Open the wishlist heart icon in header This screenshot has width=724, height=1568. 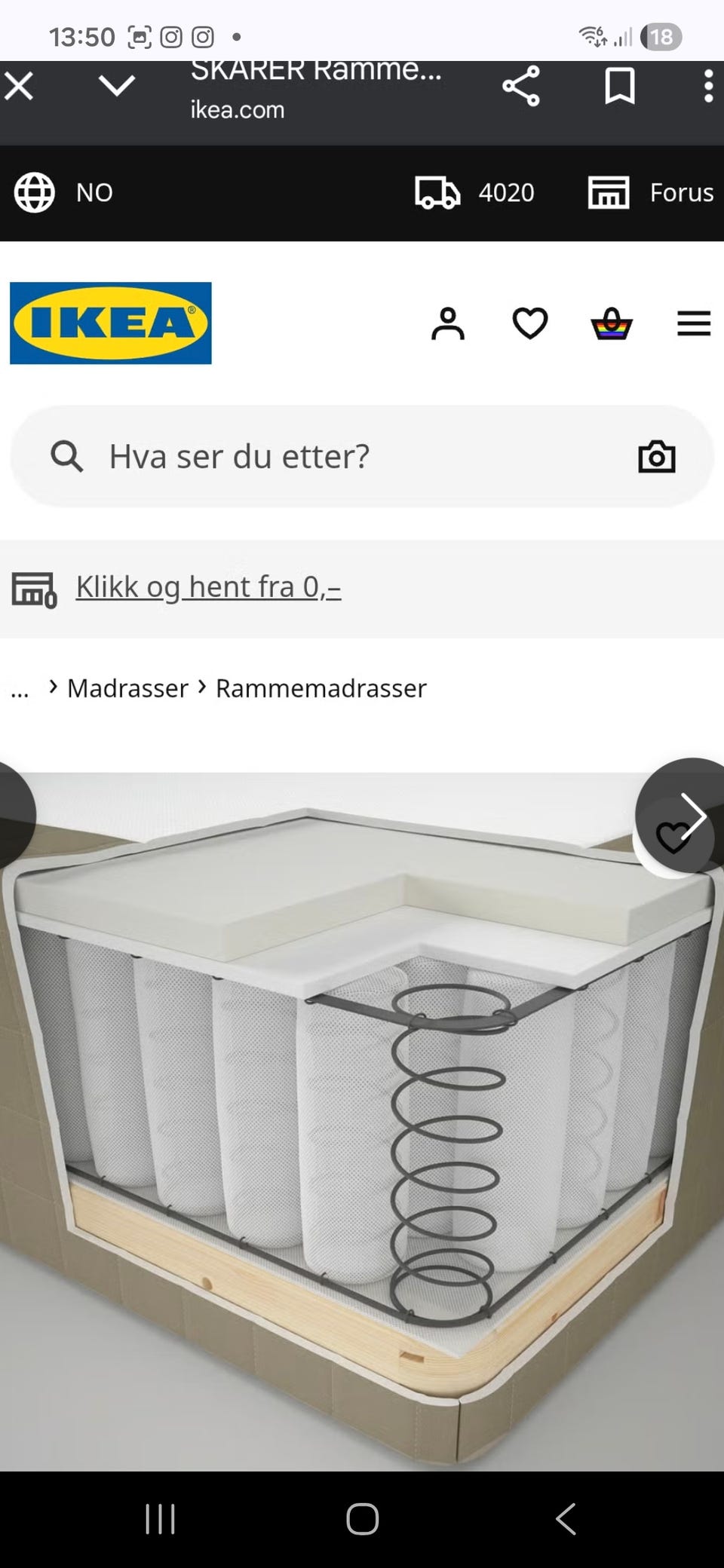(x=530, y=323)
